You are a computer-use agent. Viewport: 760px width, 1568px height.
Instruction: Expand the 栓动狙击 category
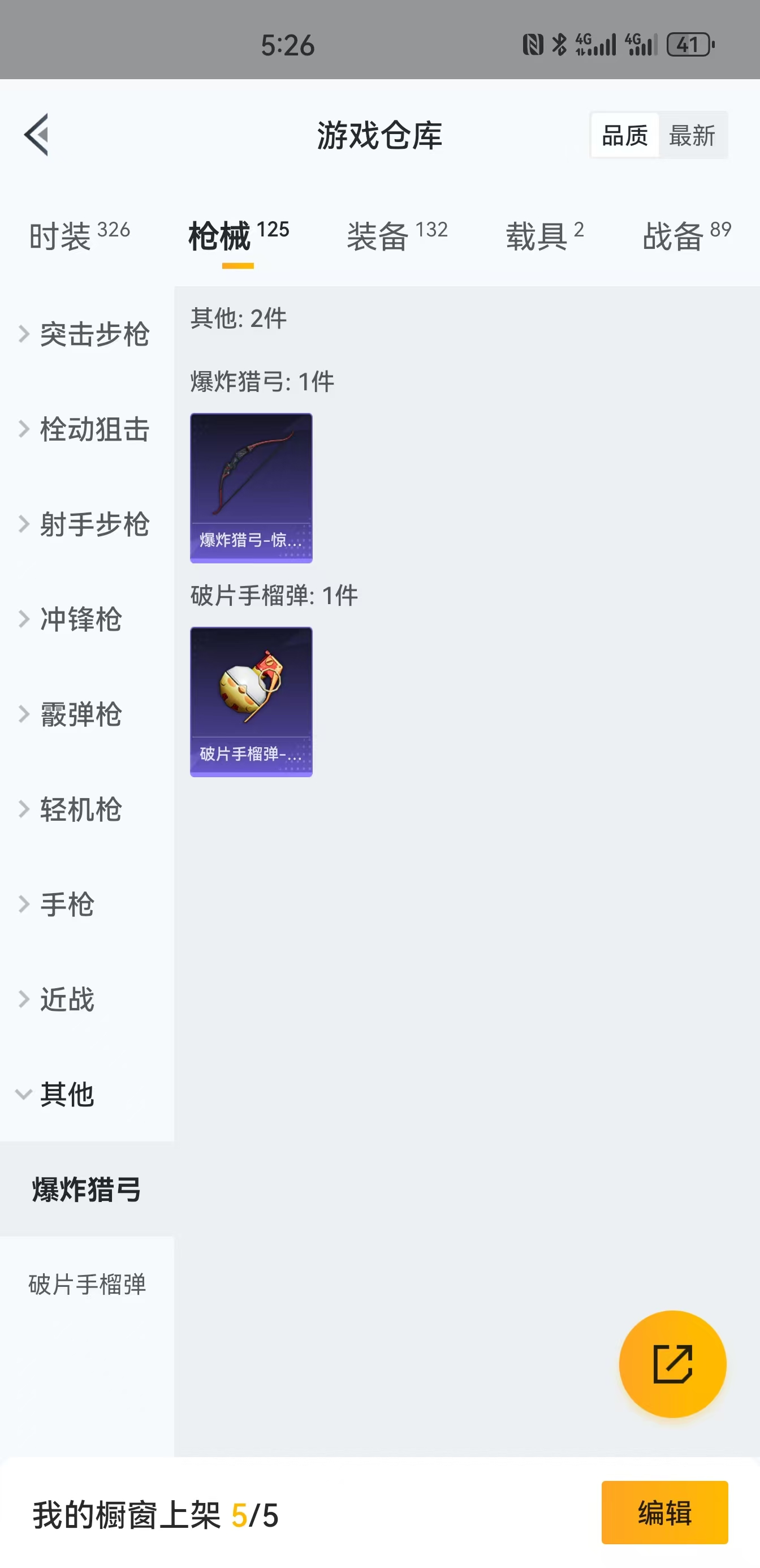click(93, 429)
